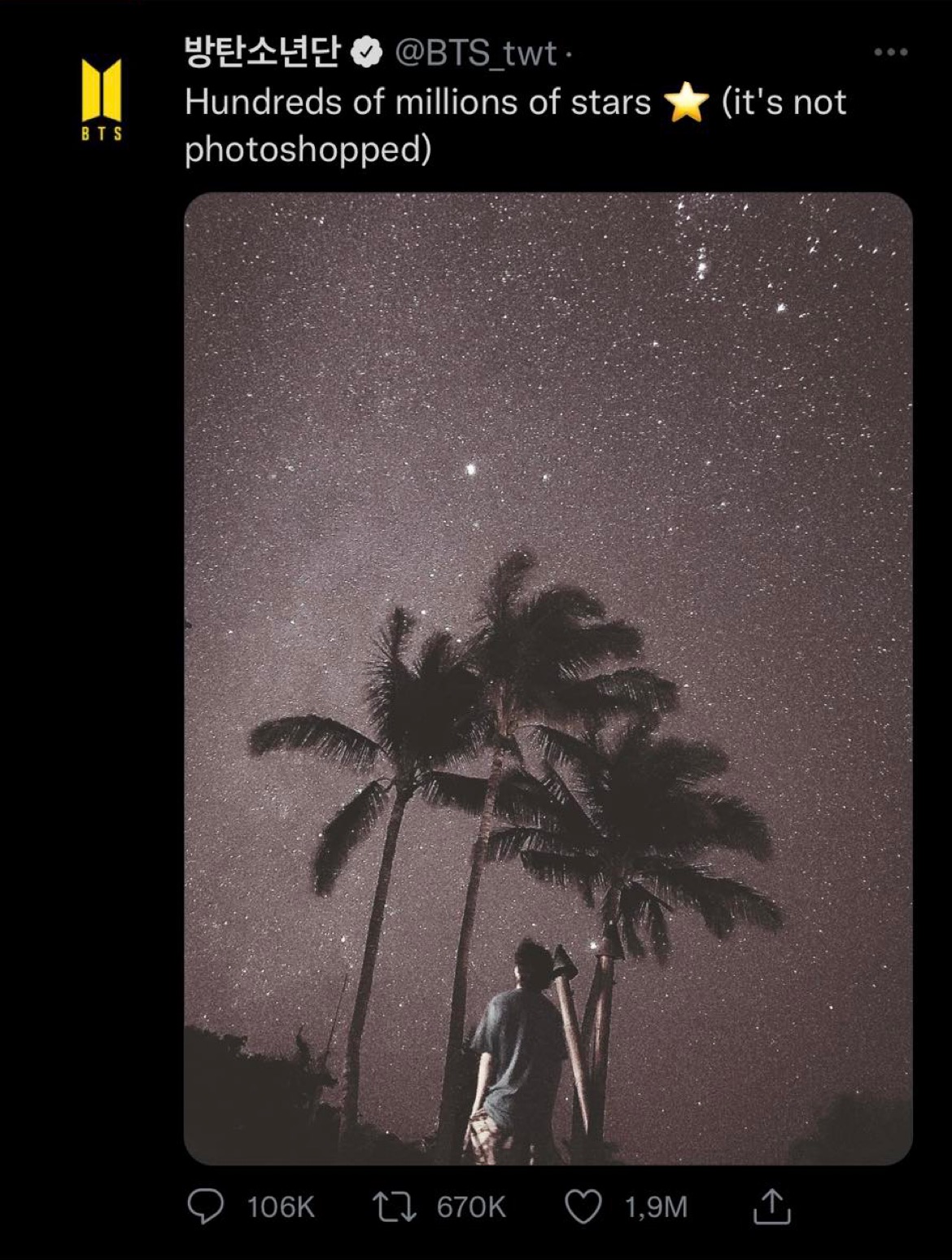952x1260 pixels.
Task: Open the BTS profile avatar
Action: tap(102, 99)
